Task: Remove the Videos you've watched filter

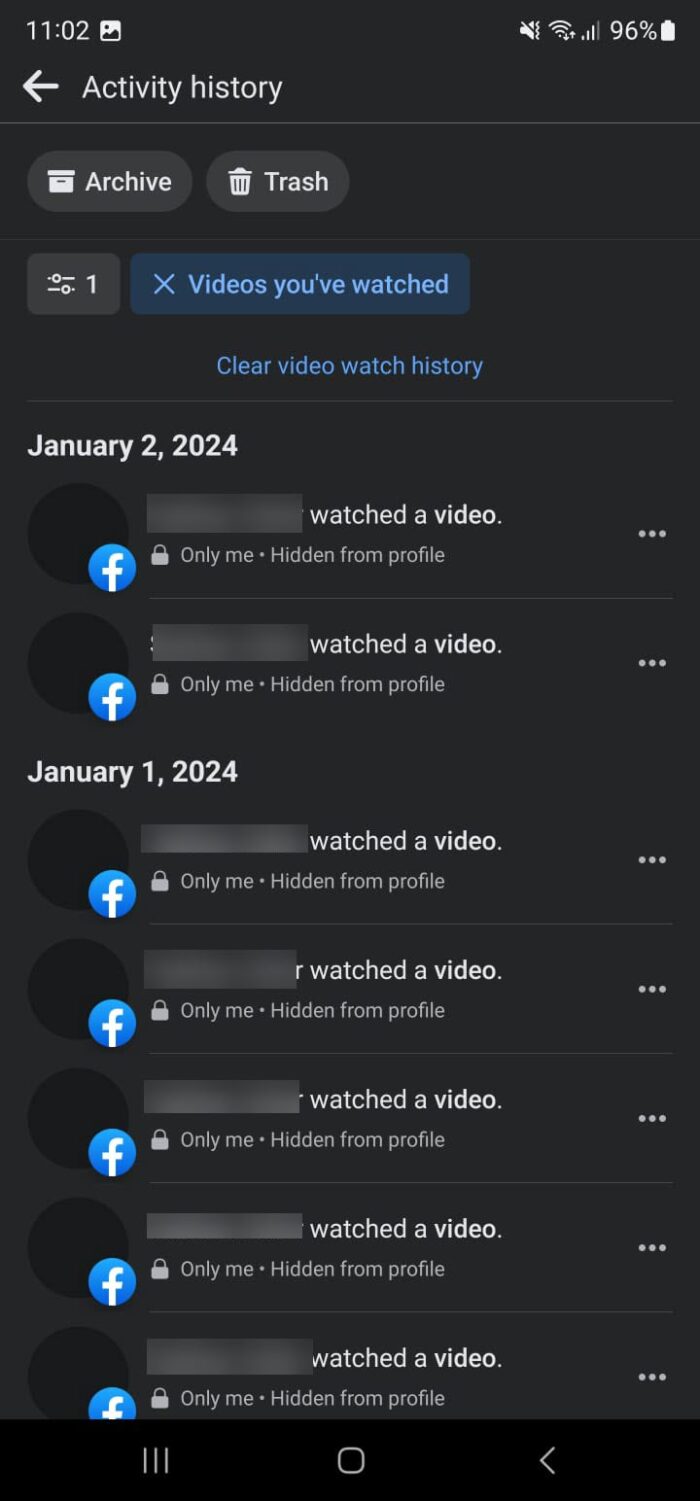Action: click(x=164, y=285)
